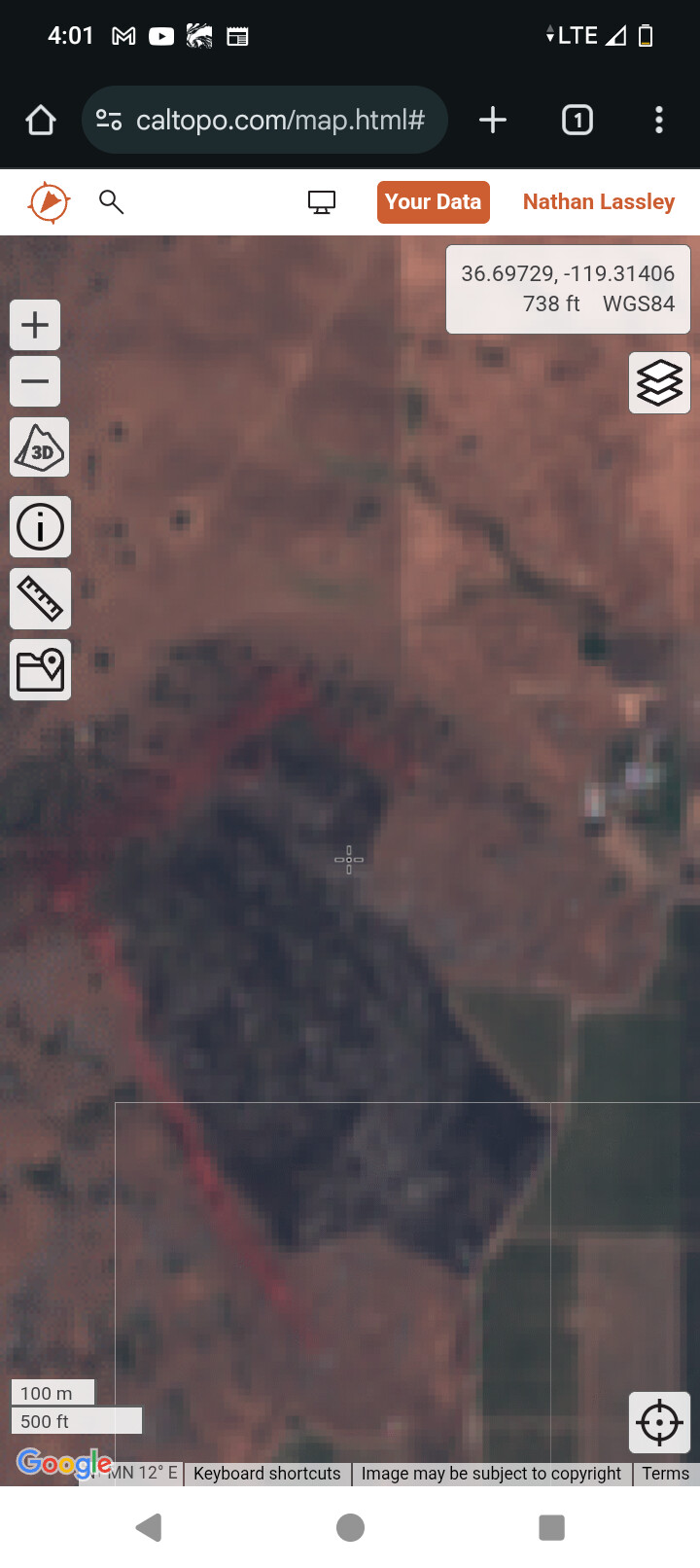This screenshot has width=700, height=1568.
Task: Open the map search magnifier
Action: 112,202
